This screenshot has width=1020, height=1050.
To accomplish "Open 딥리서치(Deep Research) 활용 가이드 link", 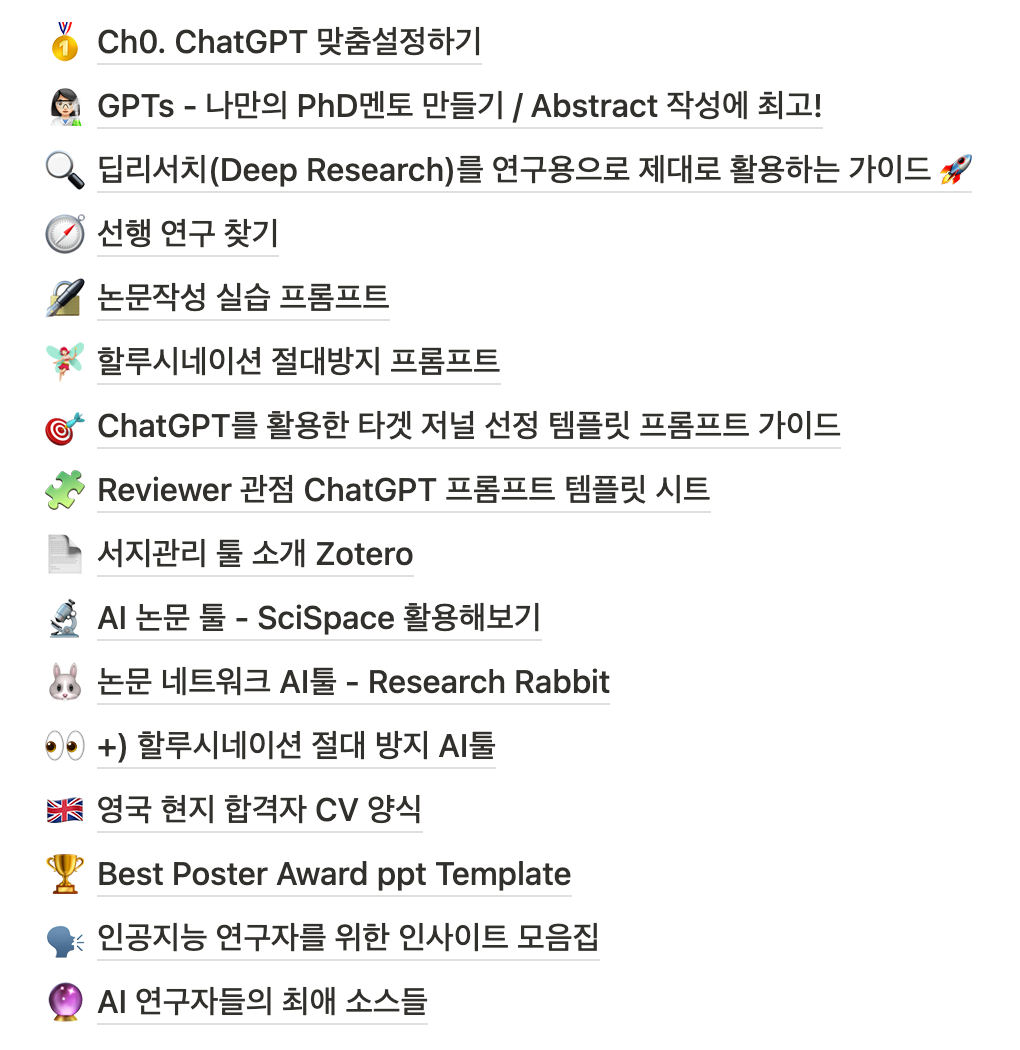I will click(515, 170).
